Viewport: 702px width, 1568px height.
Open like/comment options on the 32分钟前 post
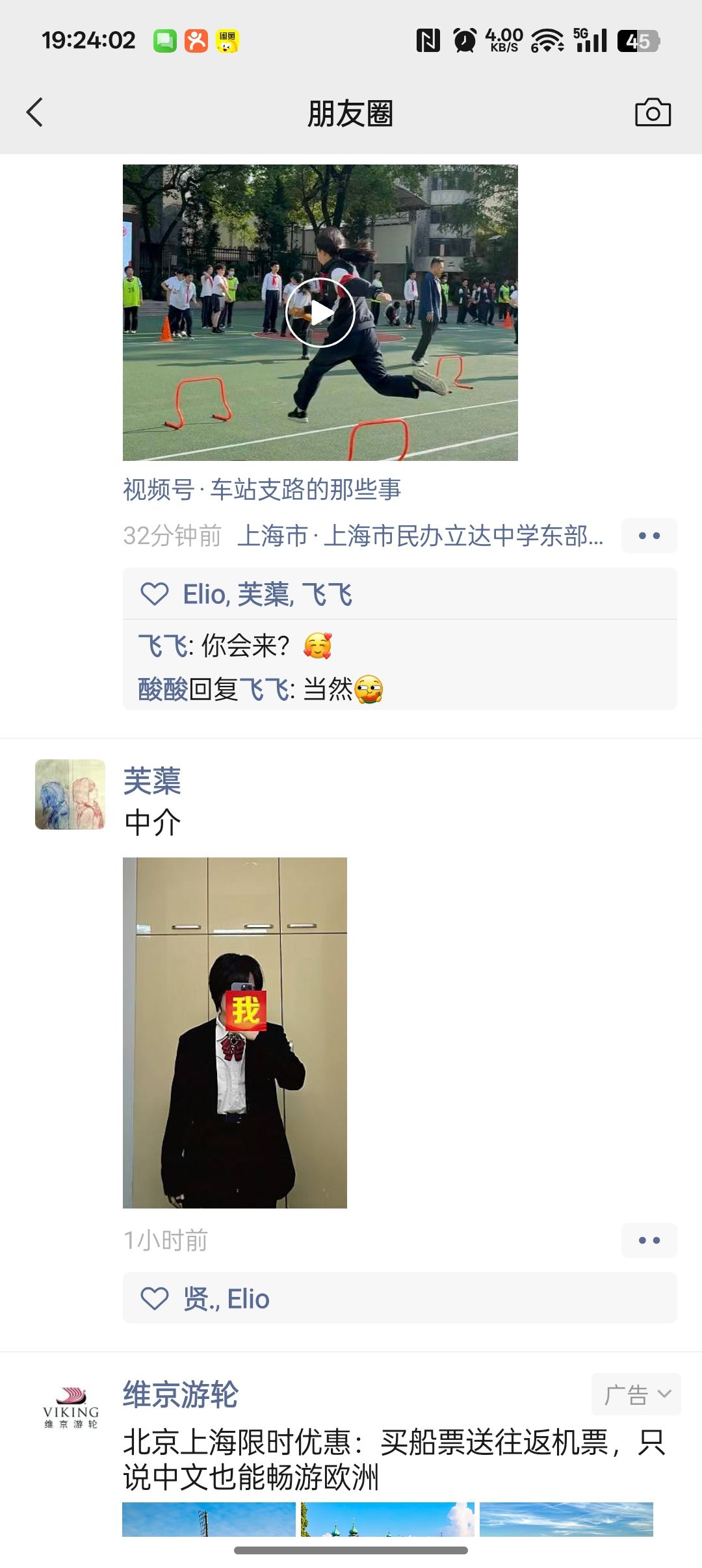coord(649,536)
